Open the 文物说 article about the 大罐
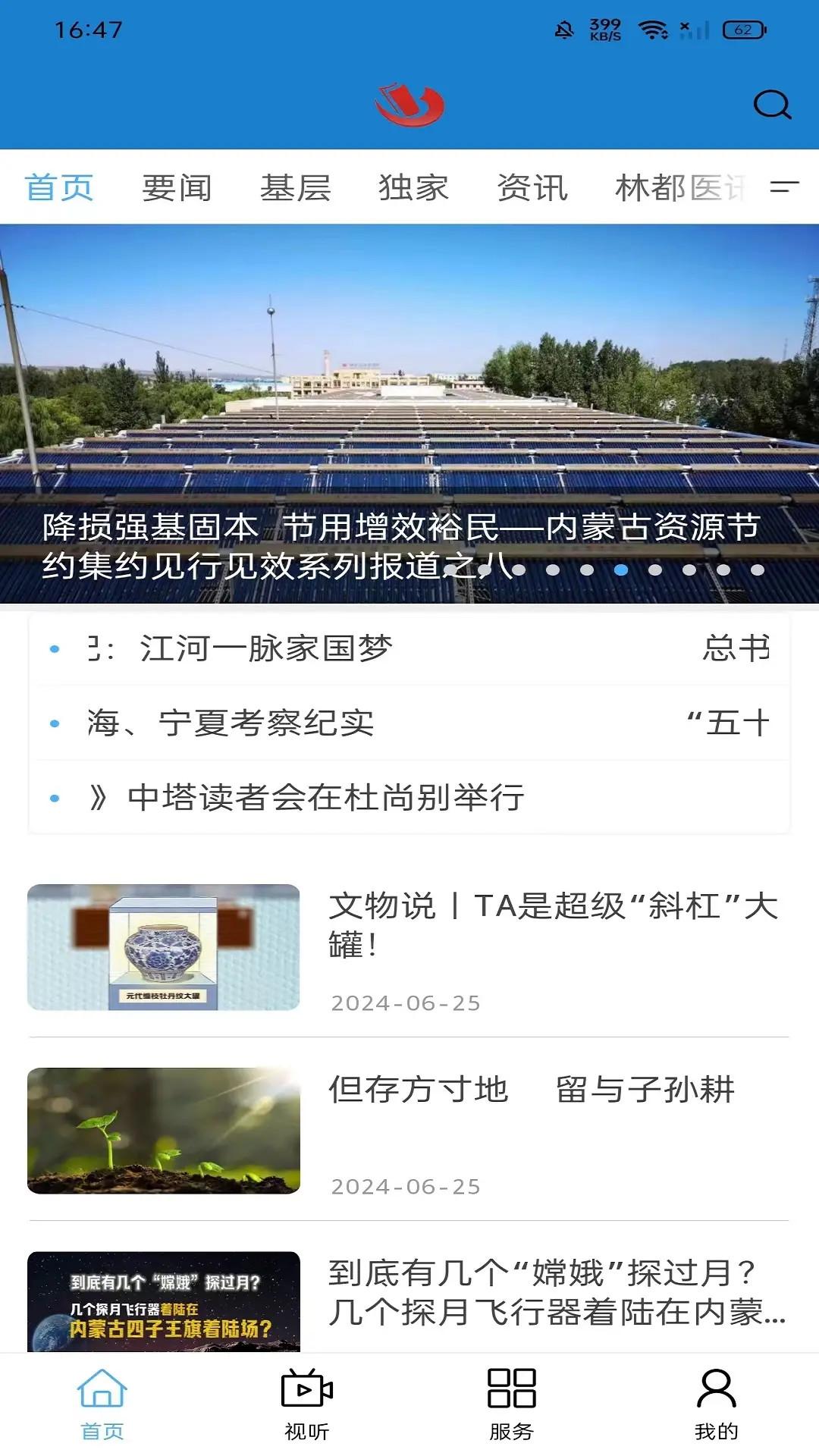The image size is (819, 1456). (x=554, y=925)
